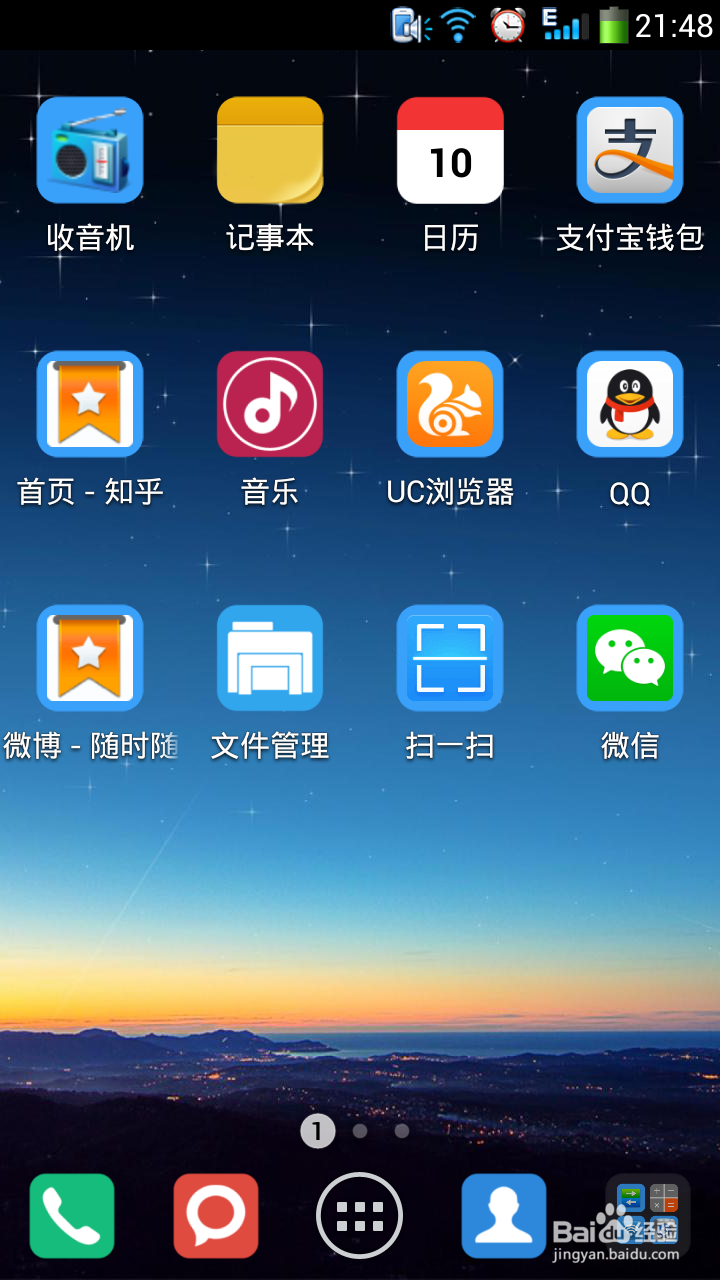This screenshot has height=1280, width=720.
Task: Open the 音乐 music player
Action: click(270, 404)
